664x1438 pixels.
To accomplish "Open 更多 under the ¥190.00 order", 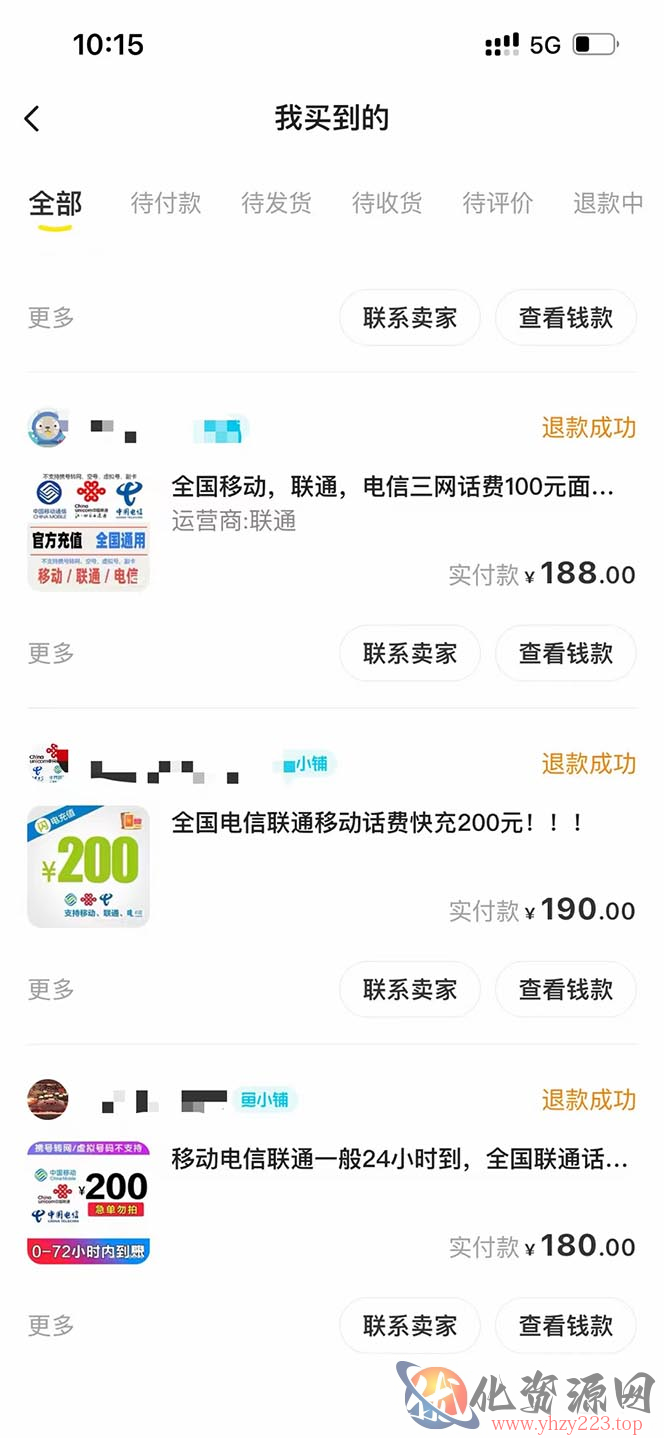I will [x=51, y=990].
